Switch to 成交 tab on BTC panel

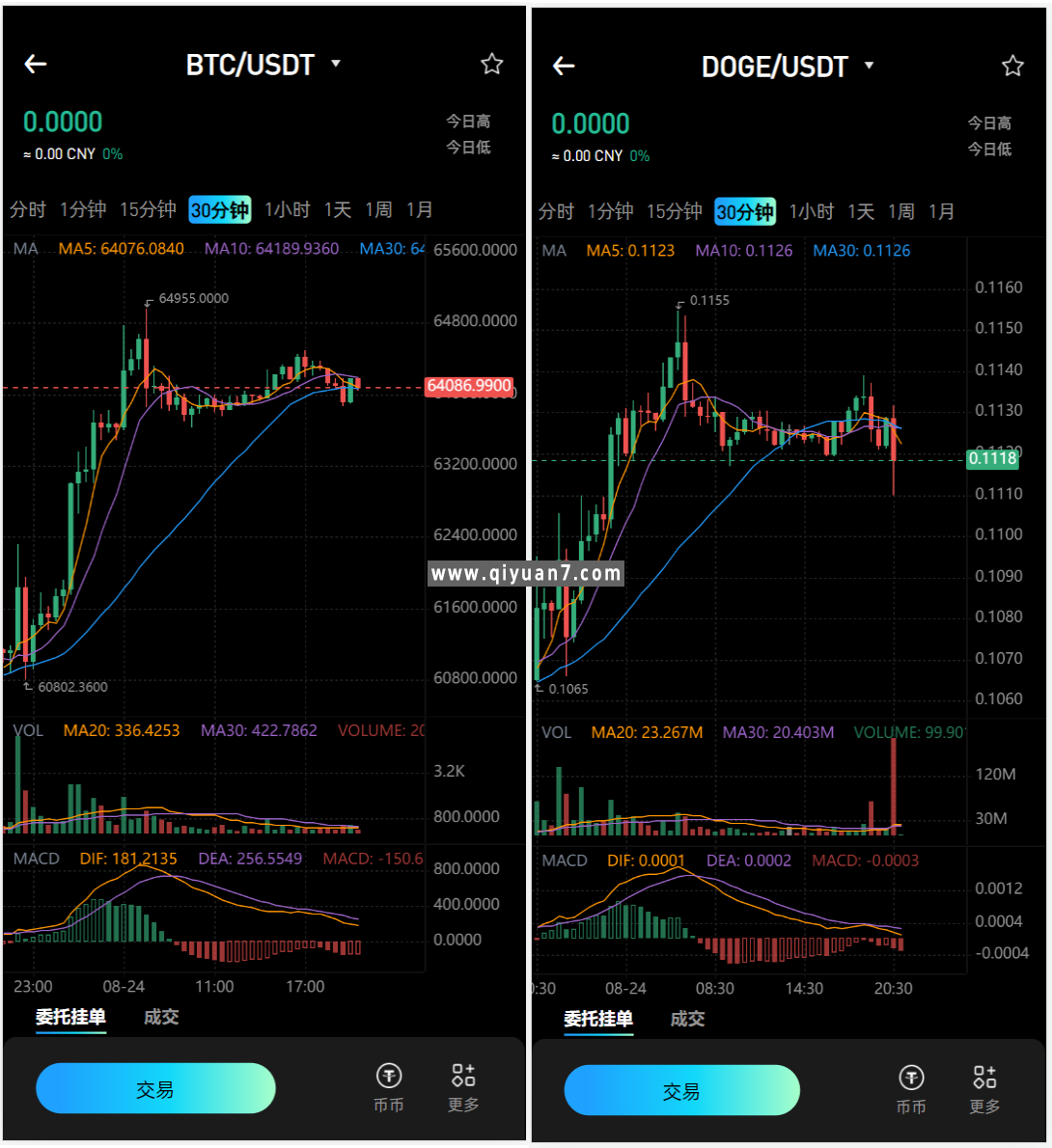(160, 1017)
